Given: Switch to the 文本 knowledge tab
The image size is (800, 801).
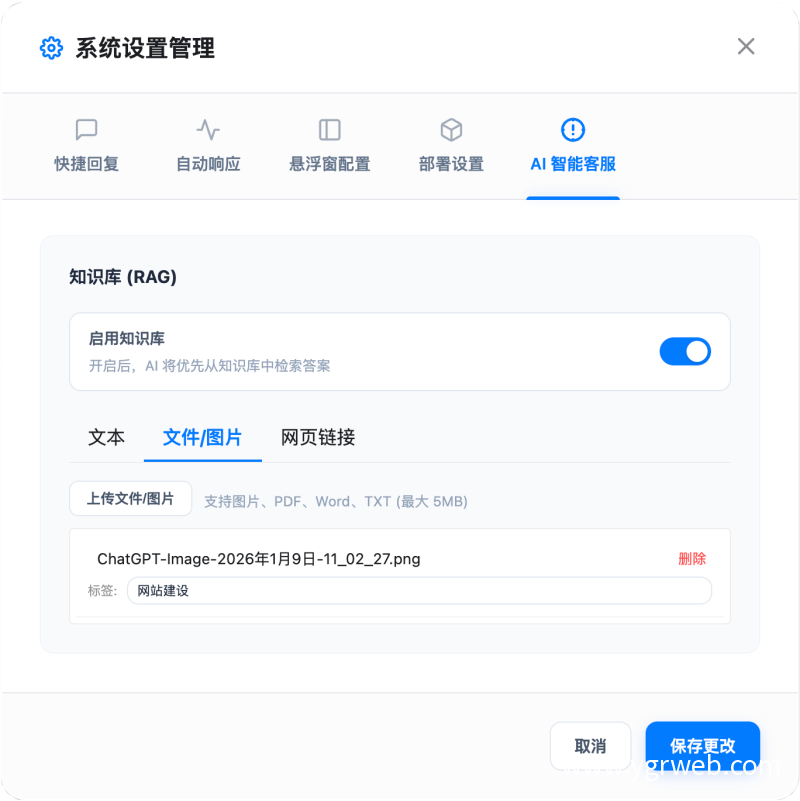Looking at the screenshot, I should (107, 437).
